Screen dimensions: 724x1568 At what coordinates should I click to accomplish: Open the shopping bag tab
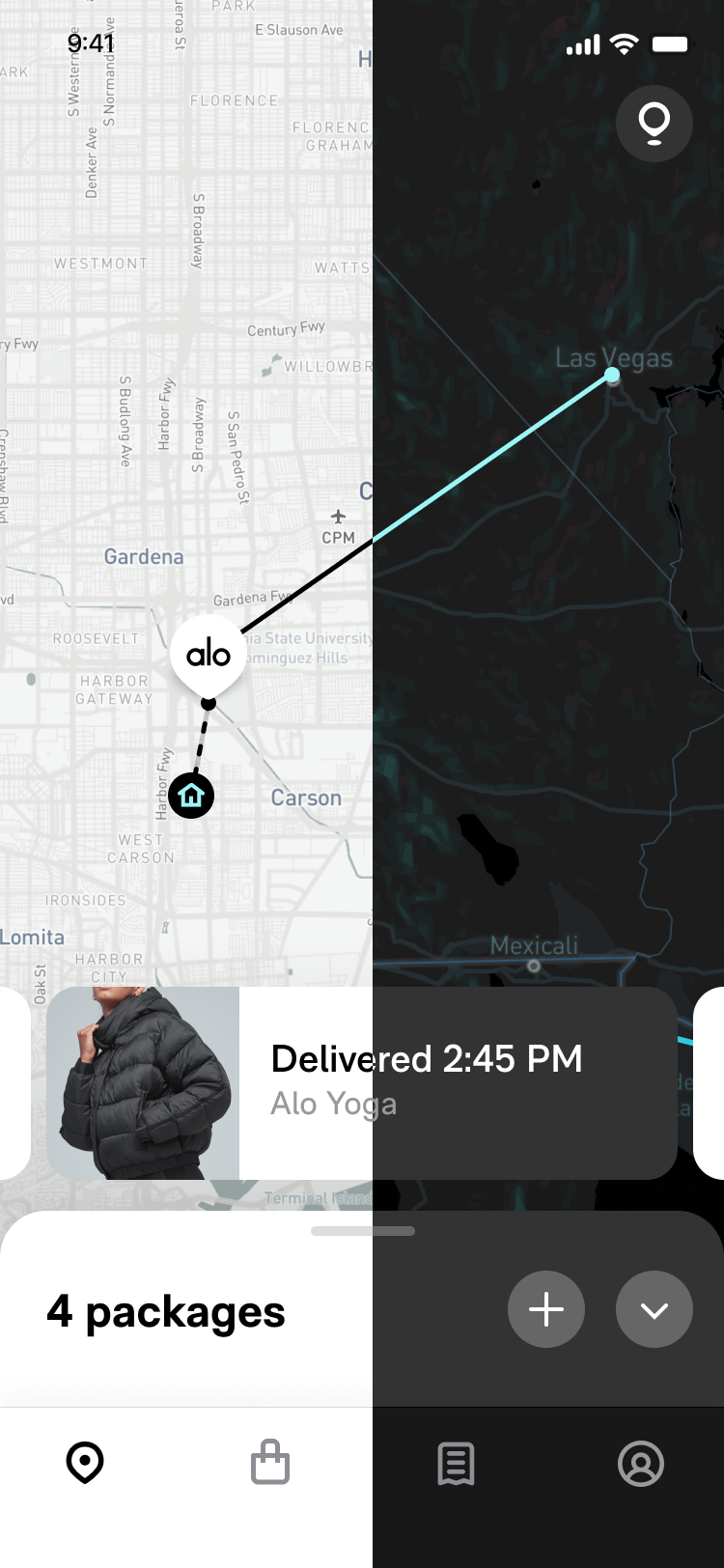270,1462
